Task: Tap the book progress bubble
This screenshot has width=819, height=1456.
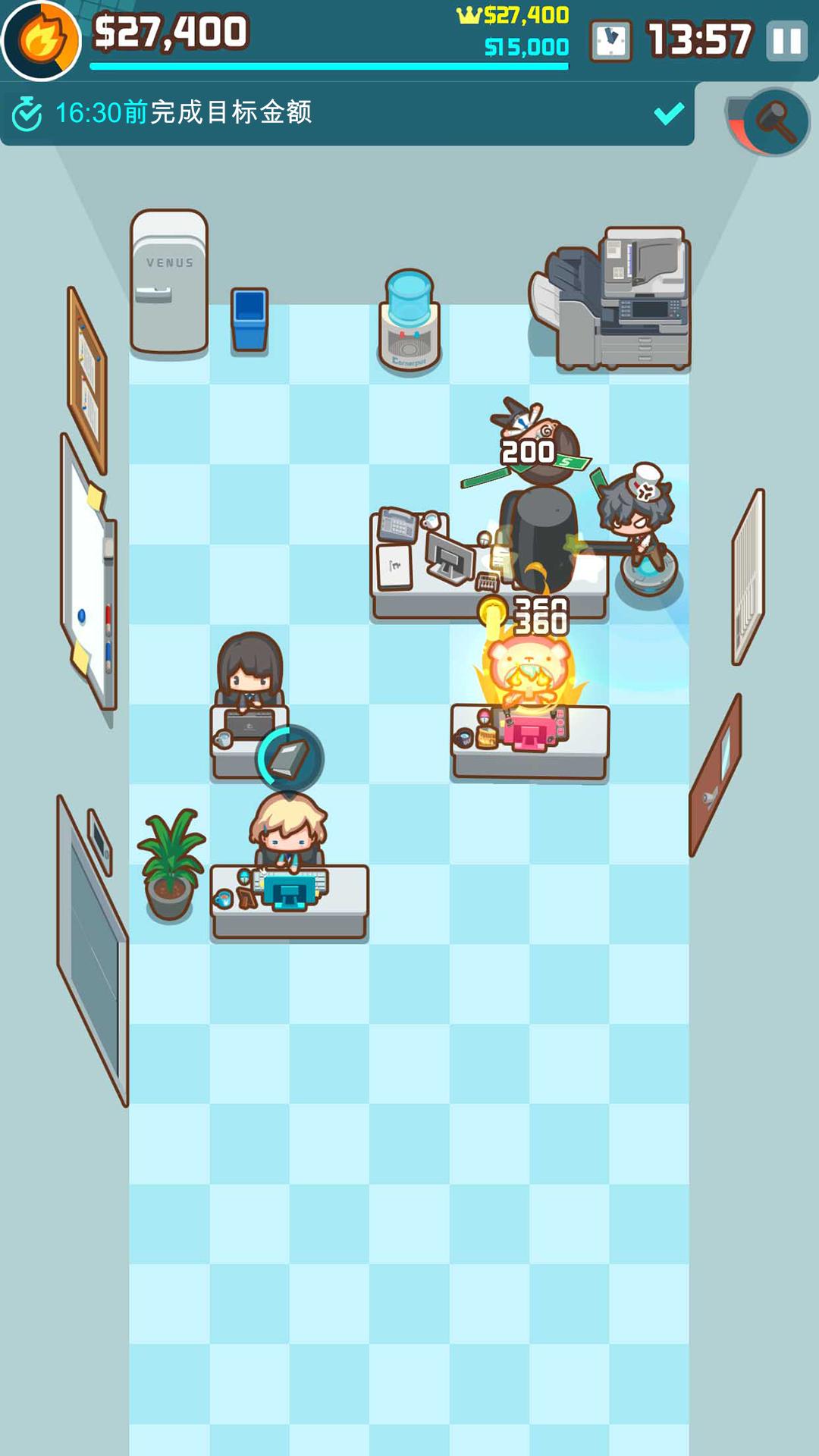Action: (x=290, y=758)
